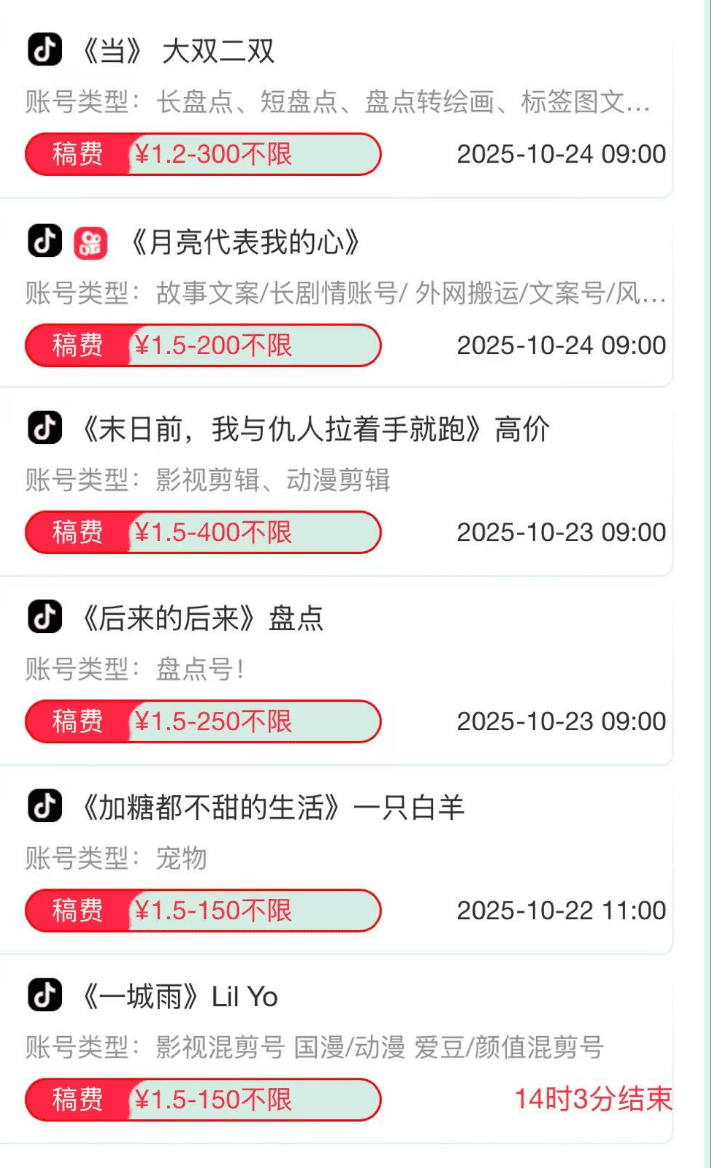View 《末日前，我与仇人拉着手就跑》高价 task

(316, 430)
